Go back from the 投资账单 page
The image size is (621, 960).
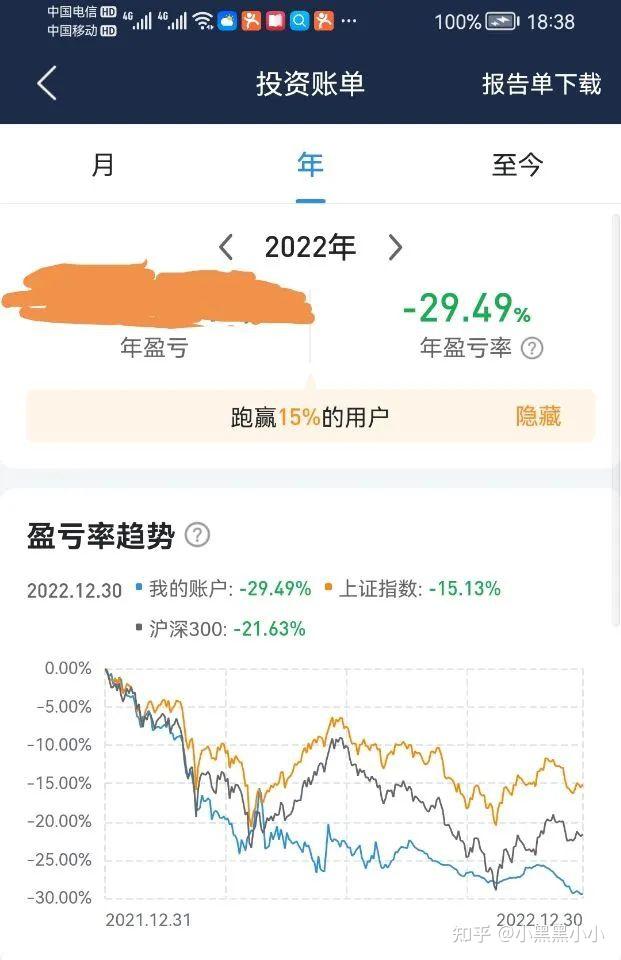point(47,84)
